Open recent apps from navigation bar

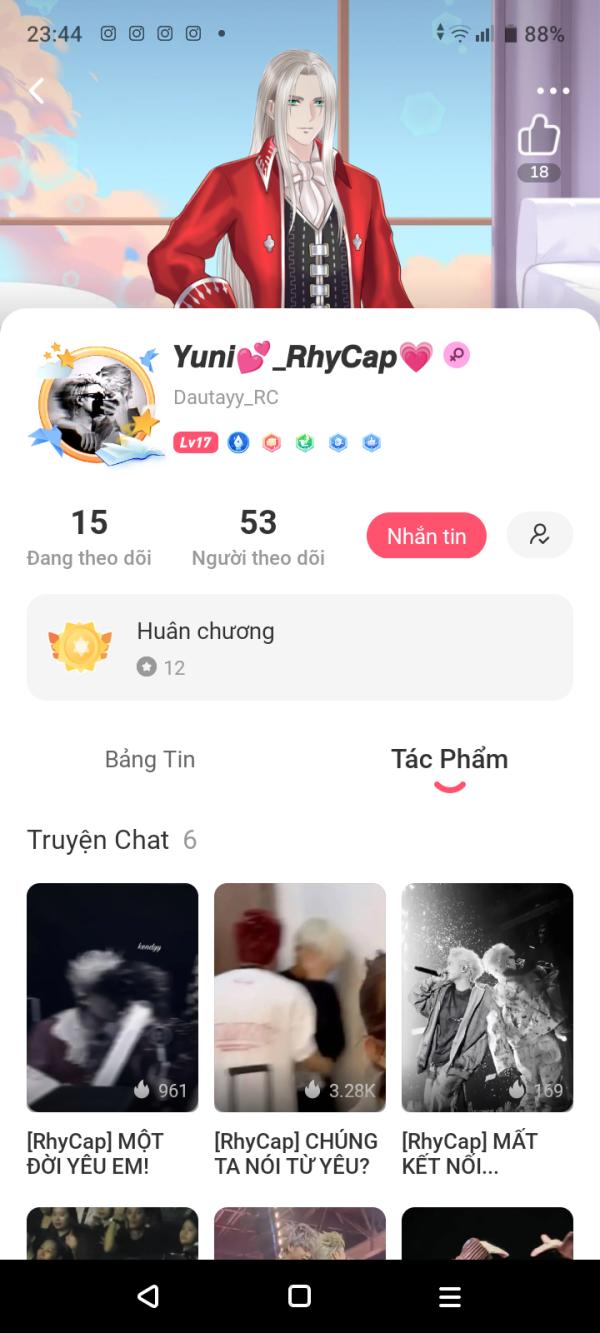coord(450,1296)
